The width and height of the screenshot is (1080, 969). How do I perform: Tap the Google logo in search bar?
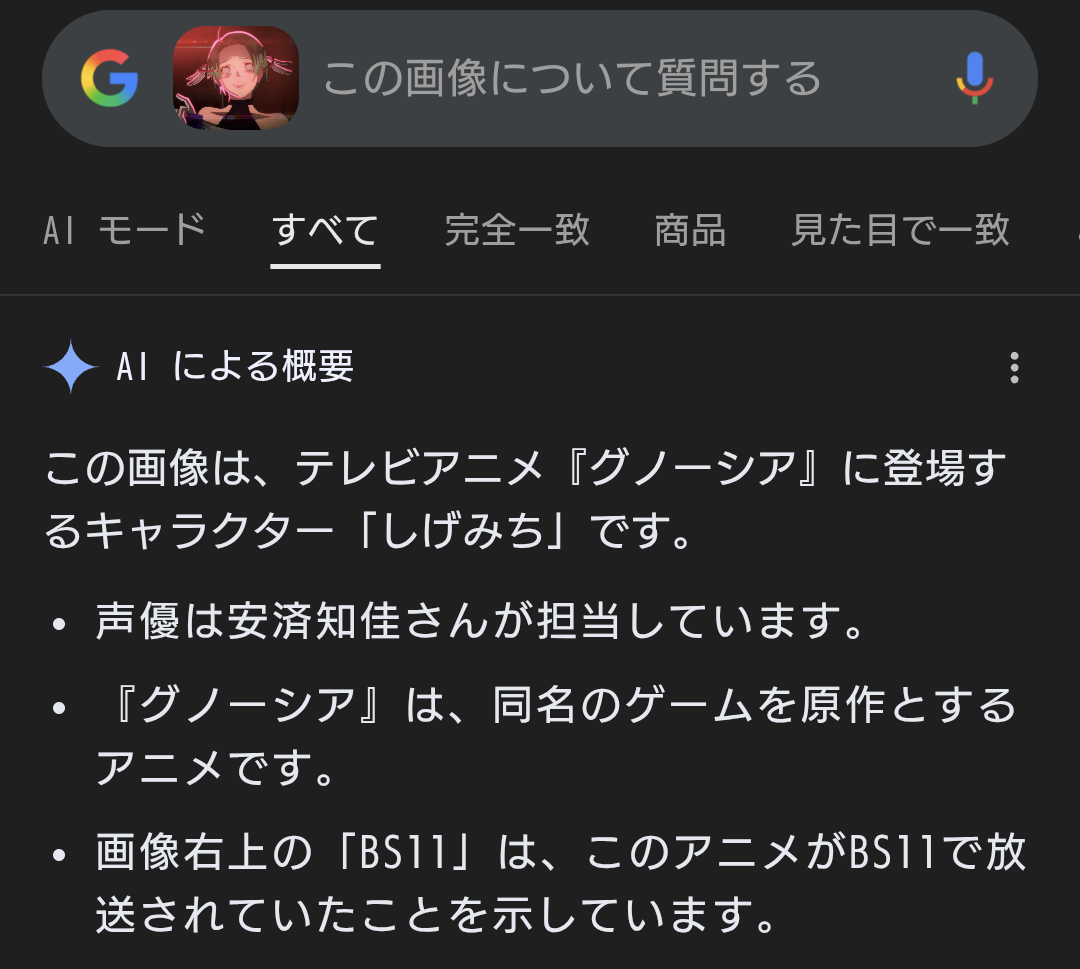pyautogui.click(x=110, y=78)
